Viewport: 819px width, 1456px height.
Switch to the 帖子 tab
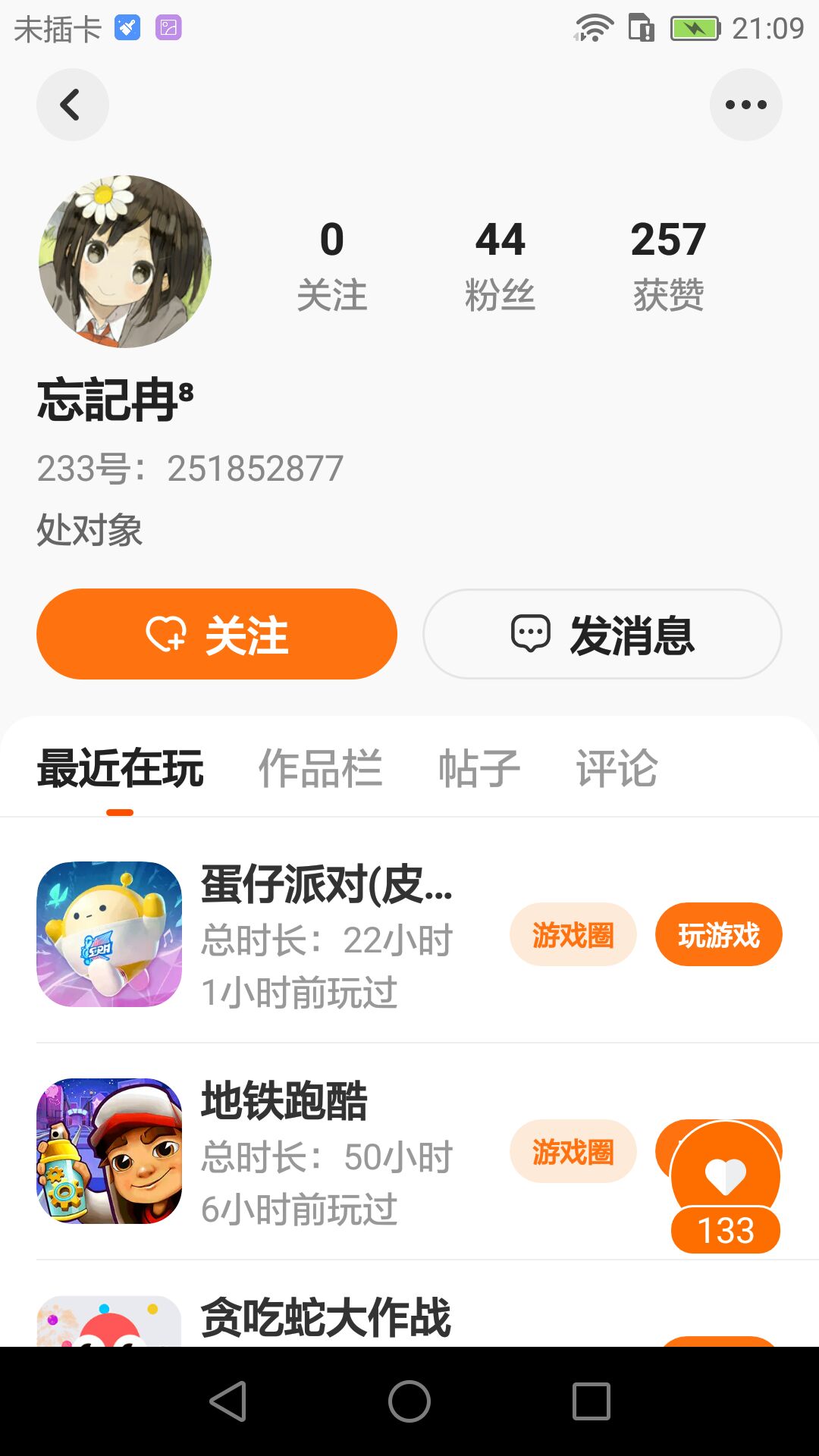point(479,769)
